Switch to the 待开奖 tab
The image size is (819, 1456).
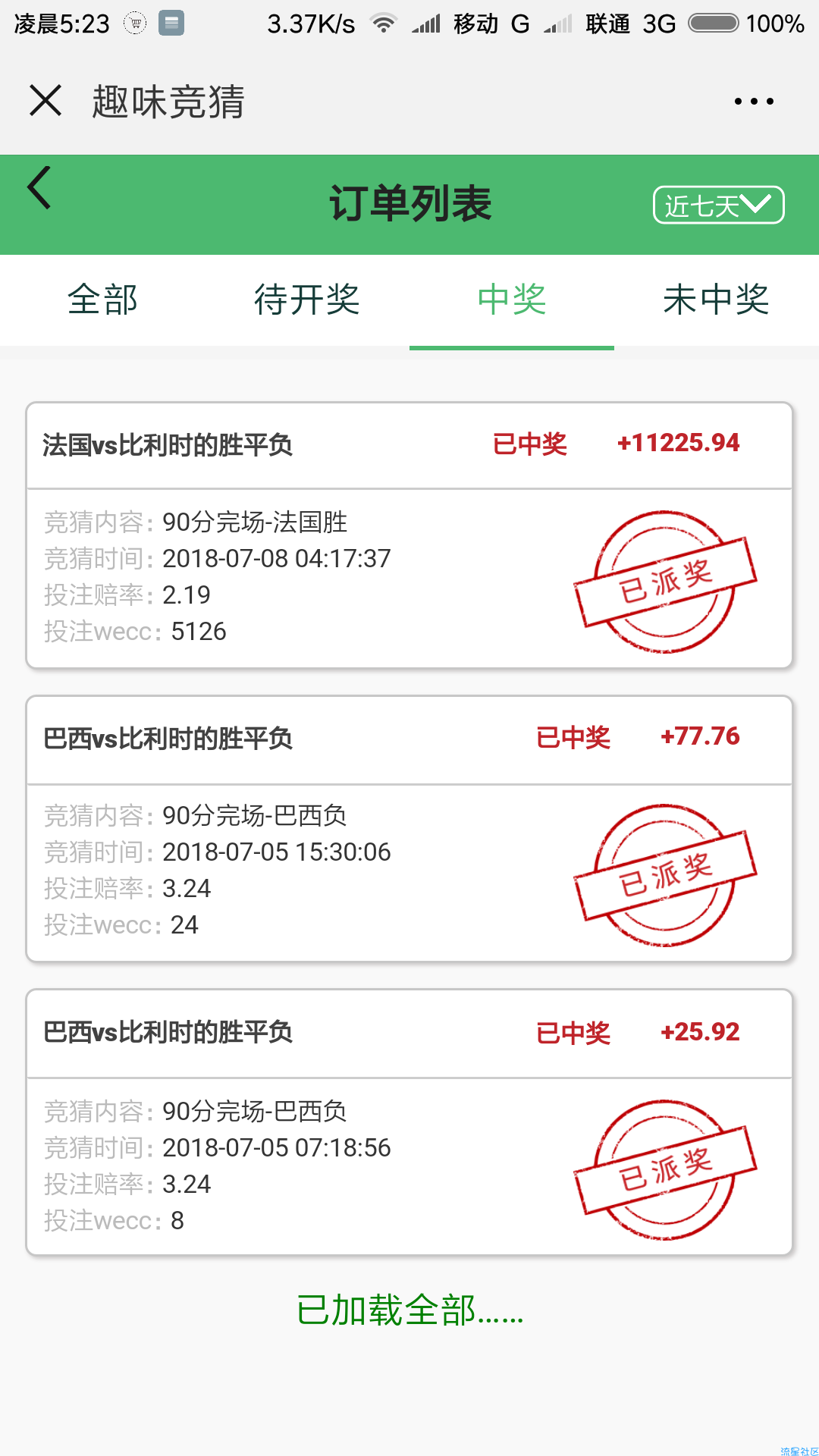[307, 300]
